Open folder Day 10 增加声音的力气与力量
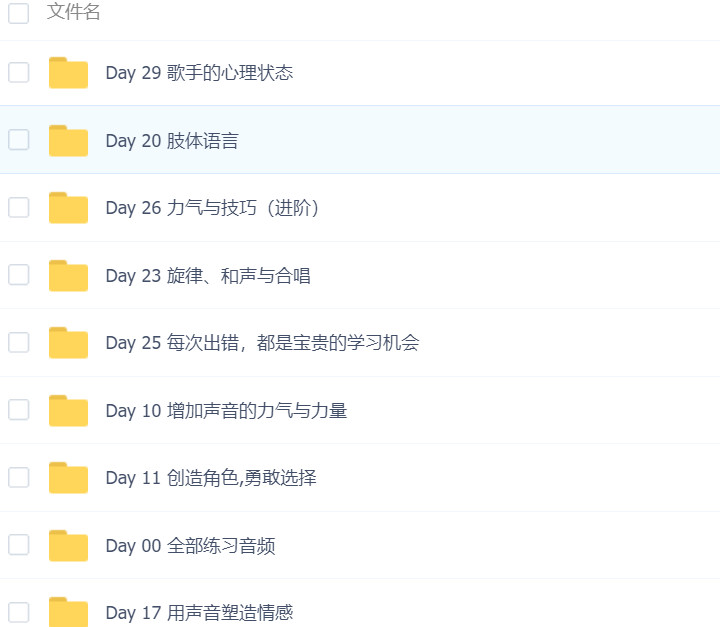 [x=226, y=411]
